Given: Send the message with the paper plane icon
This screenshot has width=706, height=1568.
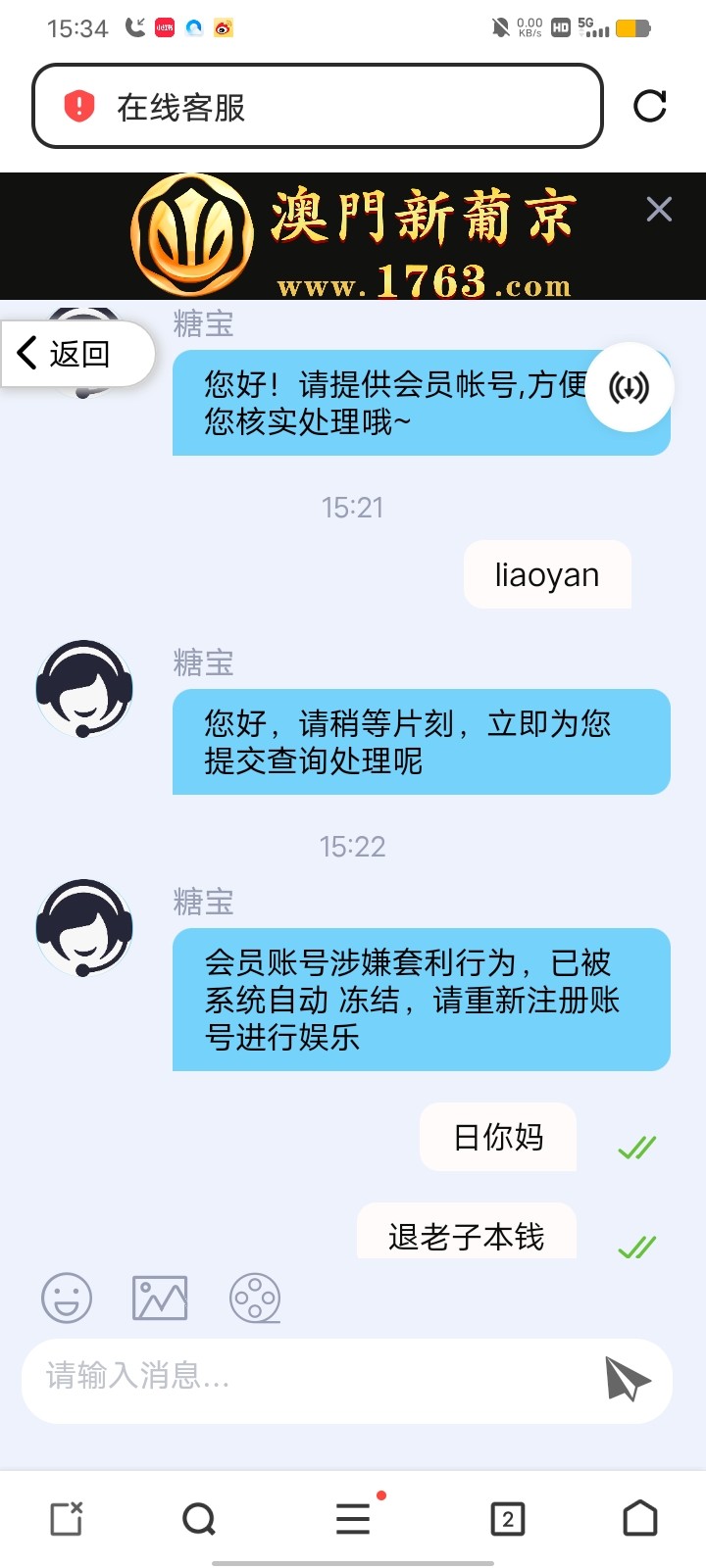Looking at the screenshot, I should (x=628, y=1379).
